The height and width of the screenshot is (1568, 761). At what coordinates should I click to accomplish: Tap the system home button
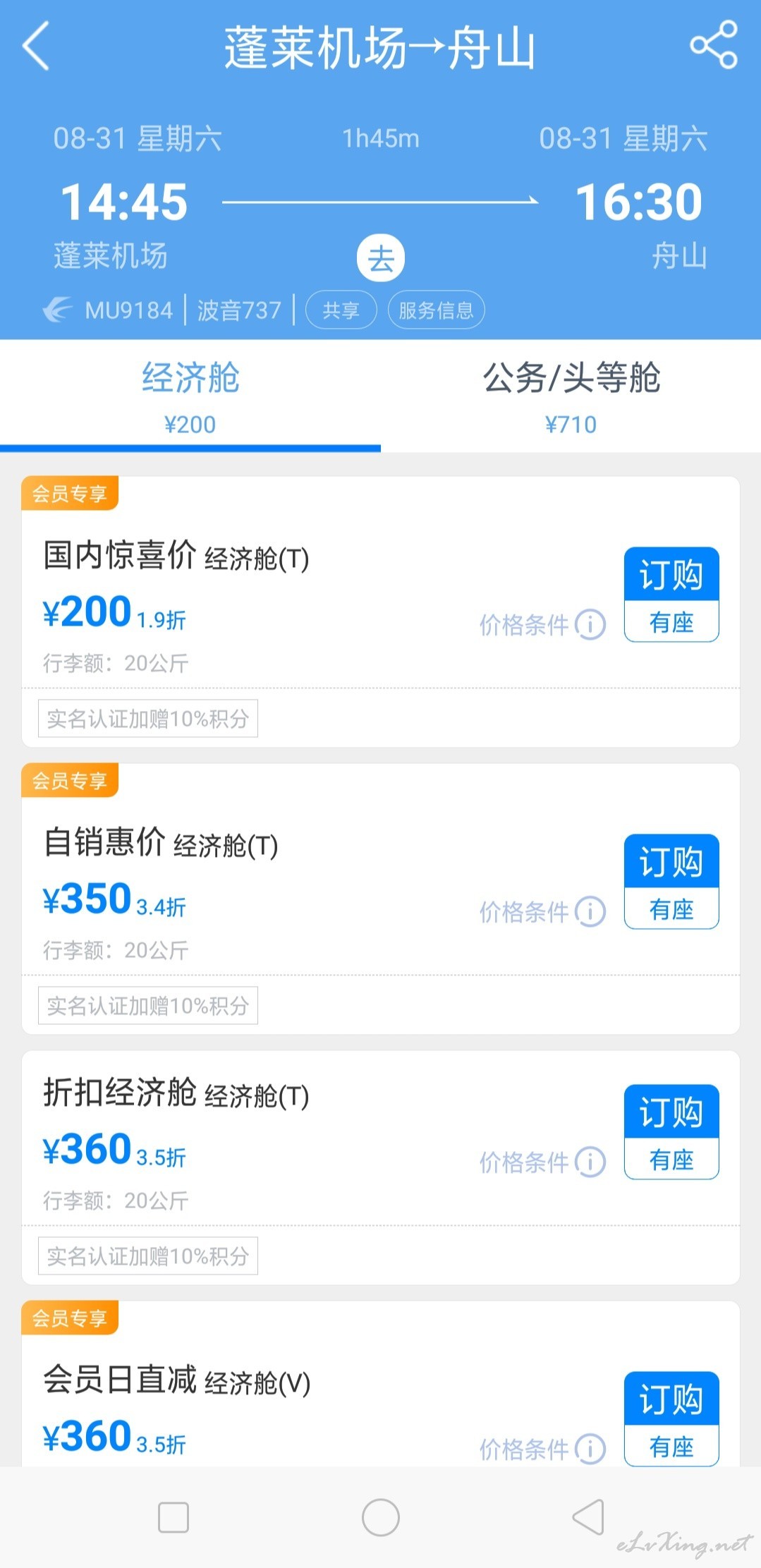[x=381, y=1517]
